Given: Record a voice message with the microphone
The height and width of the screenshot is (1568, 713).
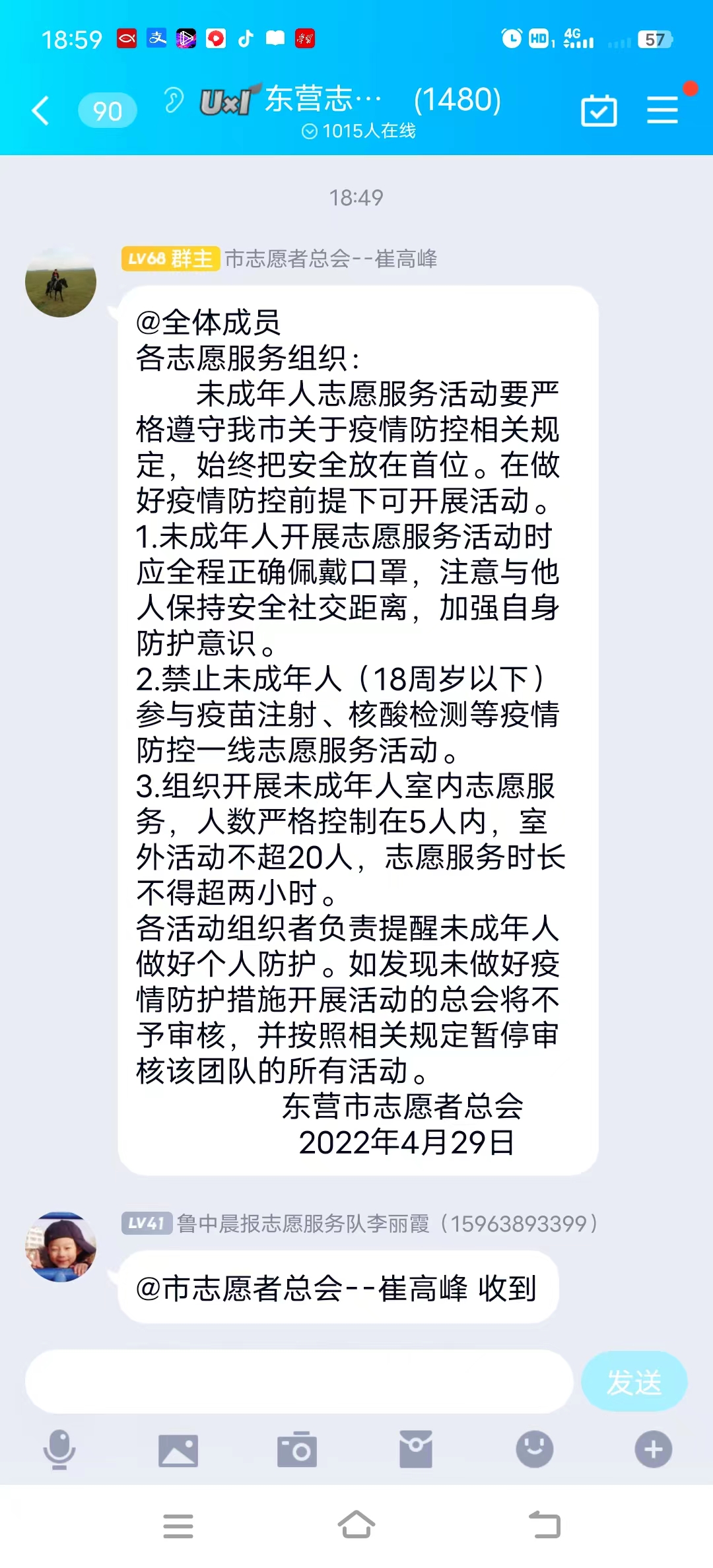Looking at the screenshot, I should point(59,1449).
